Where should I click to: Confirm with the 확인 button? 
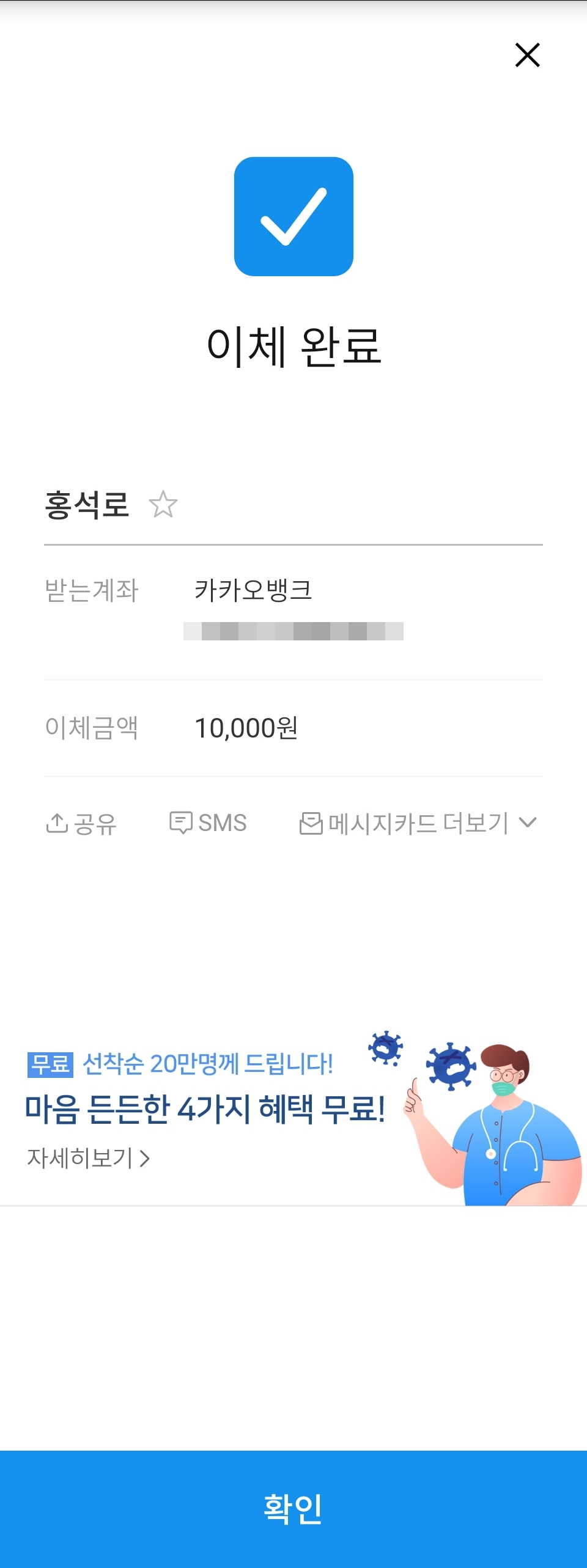point(293,1509)
